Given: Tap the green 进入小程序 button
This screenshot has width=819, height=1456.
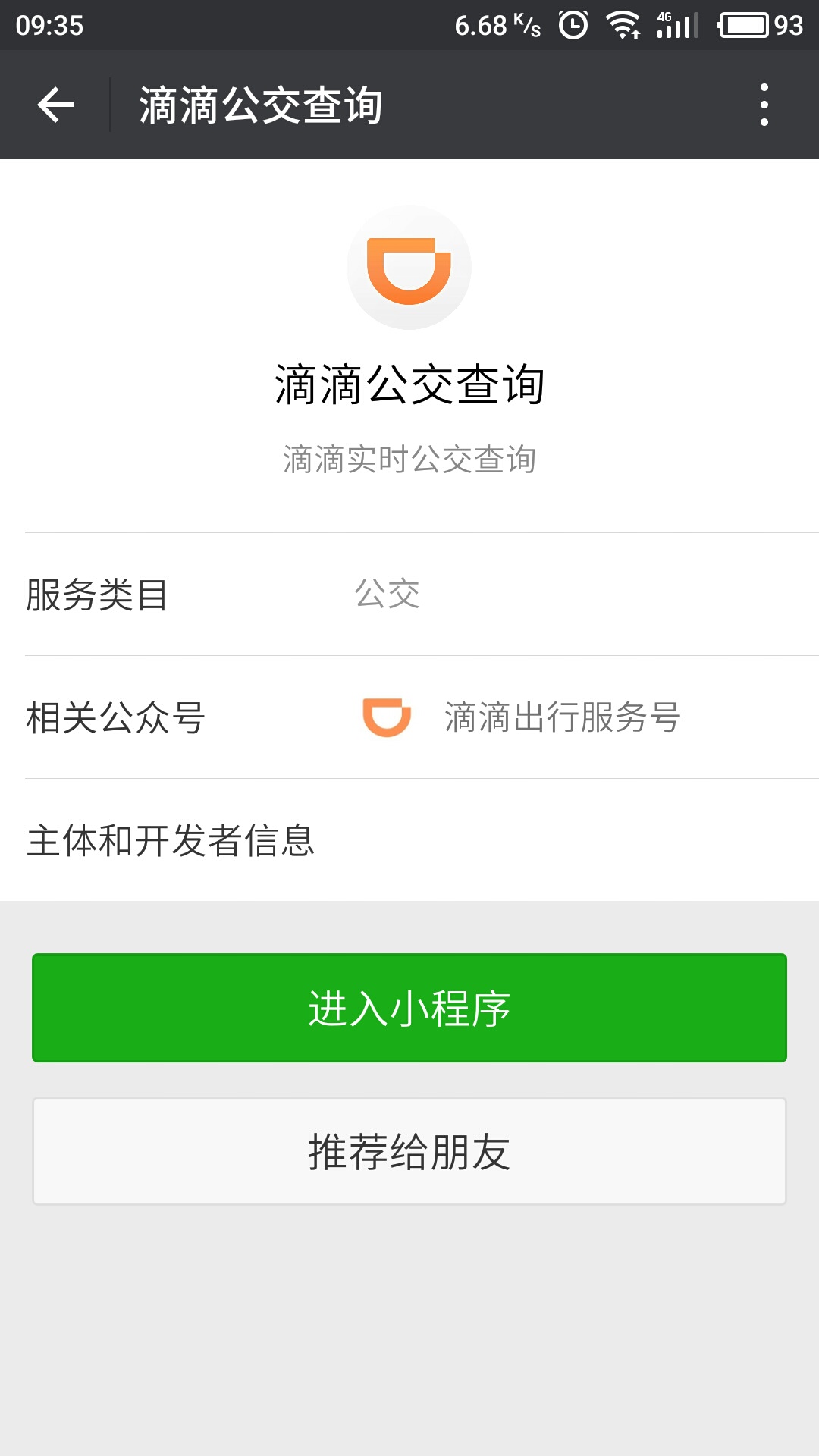Looking at the screenshot, I should [x=409, y=1008].
